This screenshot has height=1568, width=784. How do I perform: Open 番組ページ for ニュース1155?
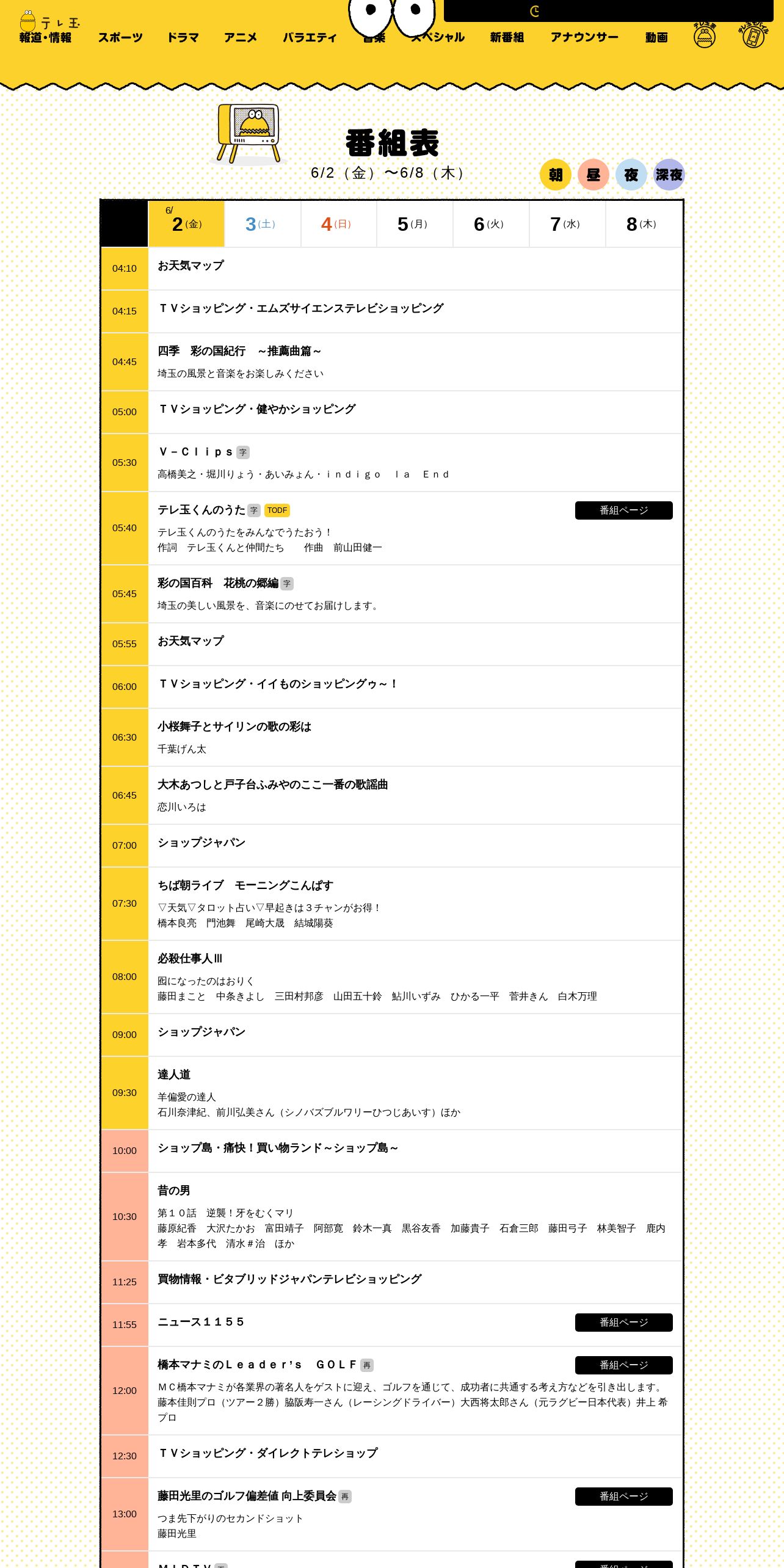click(623, 1323)
